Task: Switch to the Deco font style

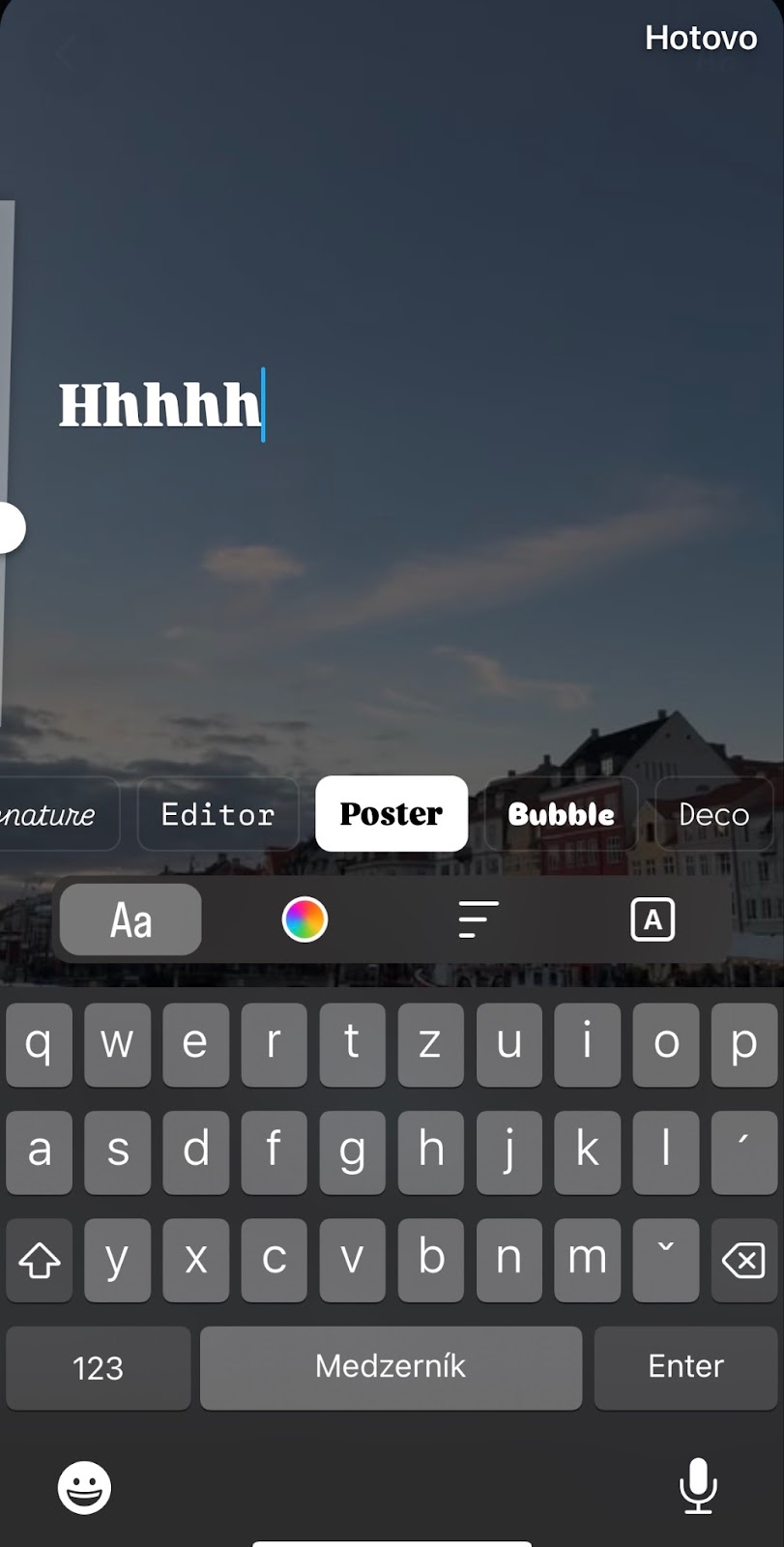Action: [715, 814]
